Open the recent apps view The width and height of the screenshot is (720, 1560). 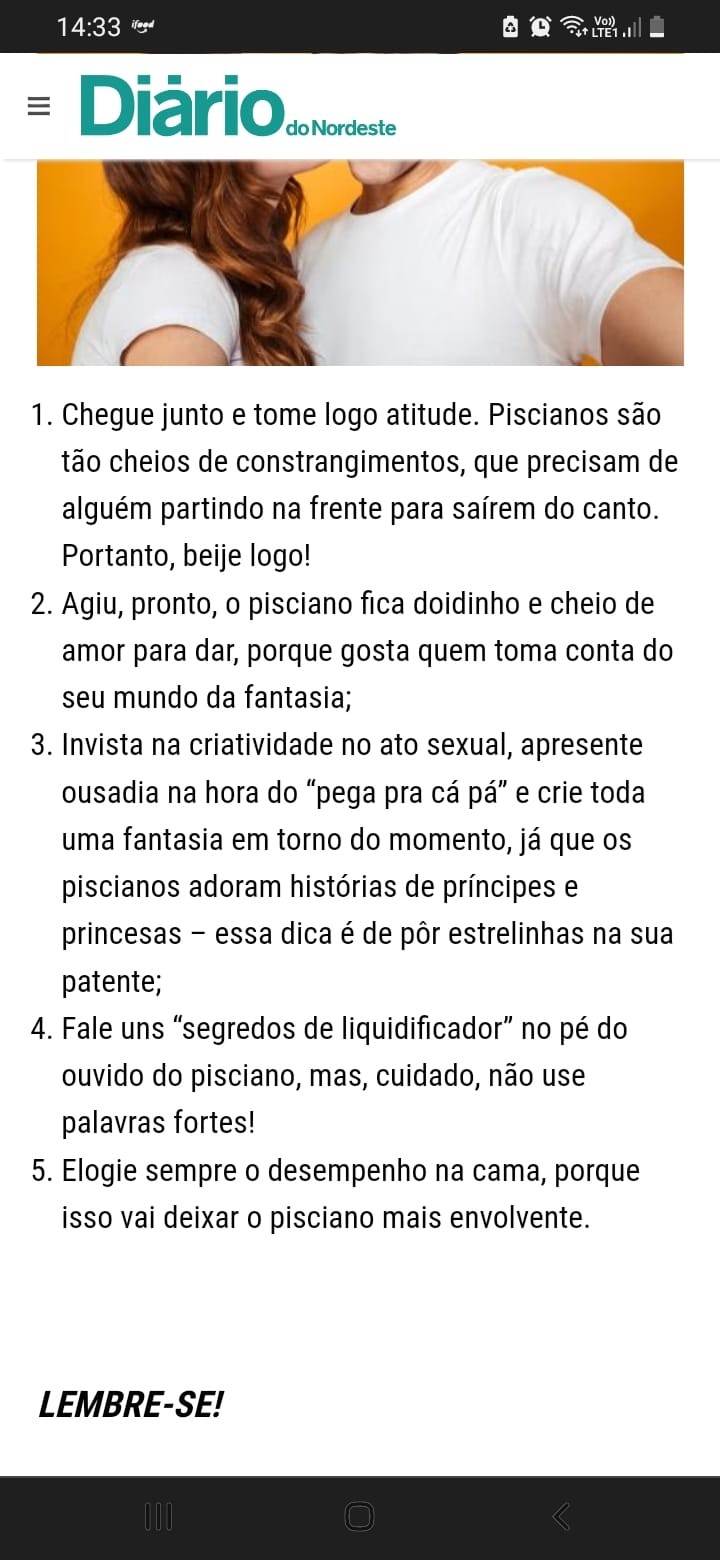click(x=159, y=1517)
